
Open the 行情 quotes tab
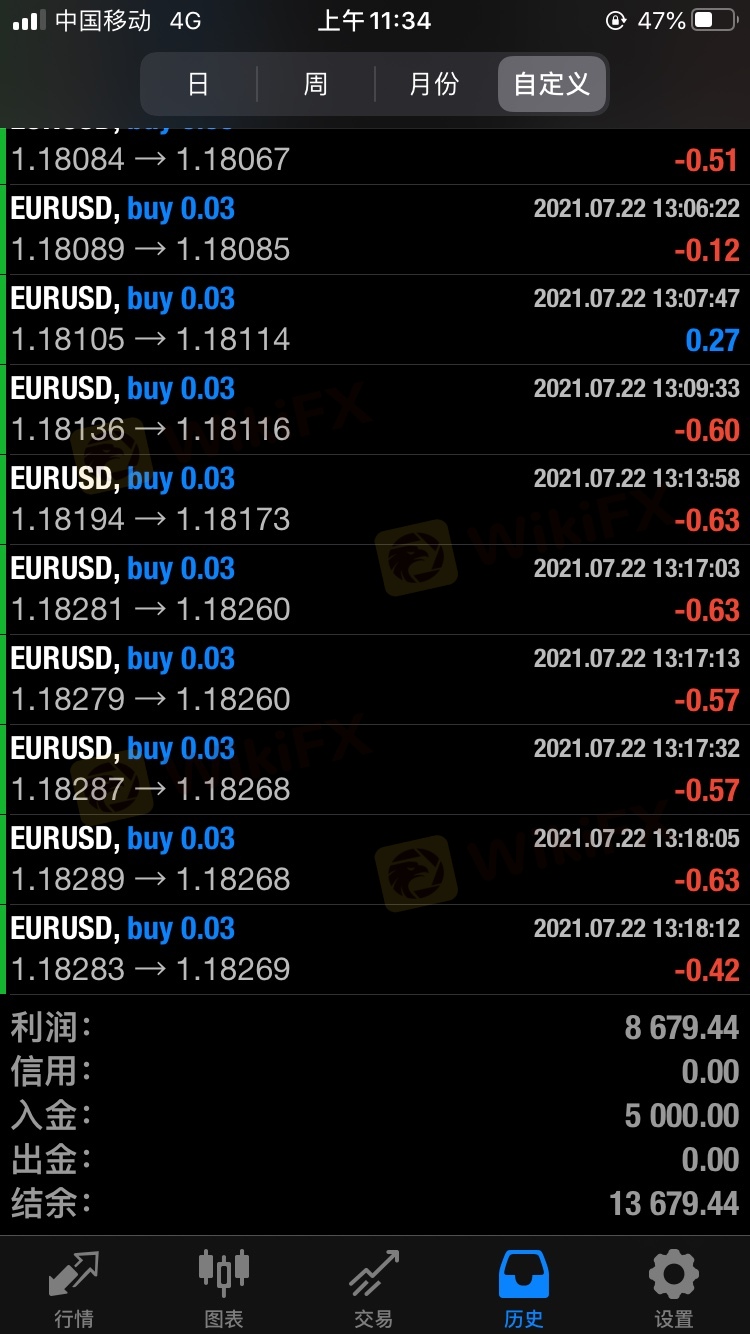(x=75, y=1288)
